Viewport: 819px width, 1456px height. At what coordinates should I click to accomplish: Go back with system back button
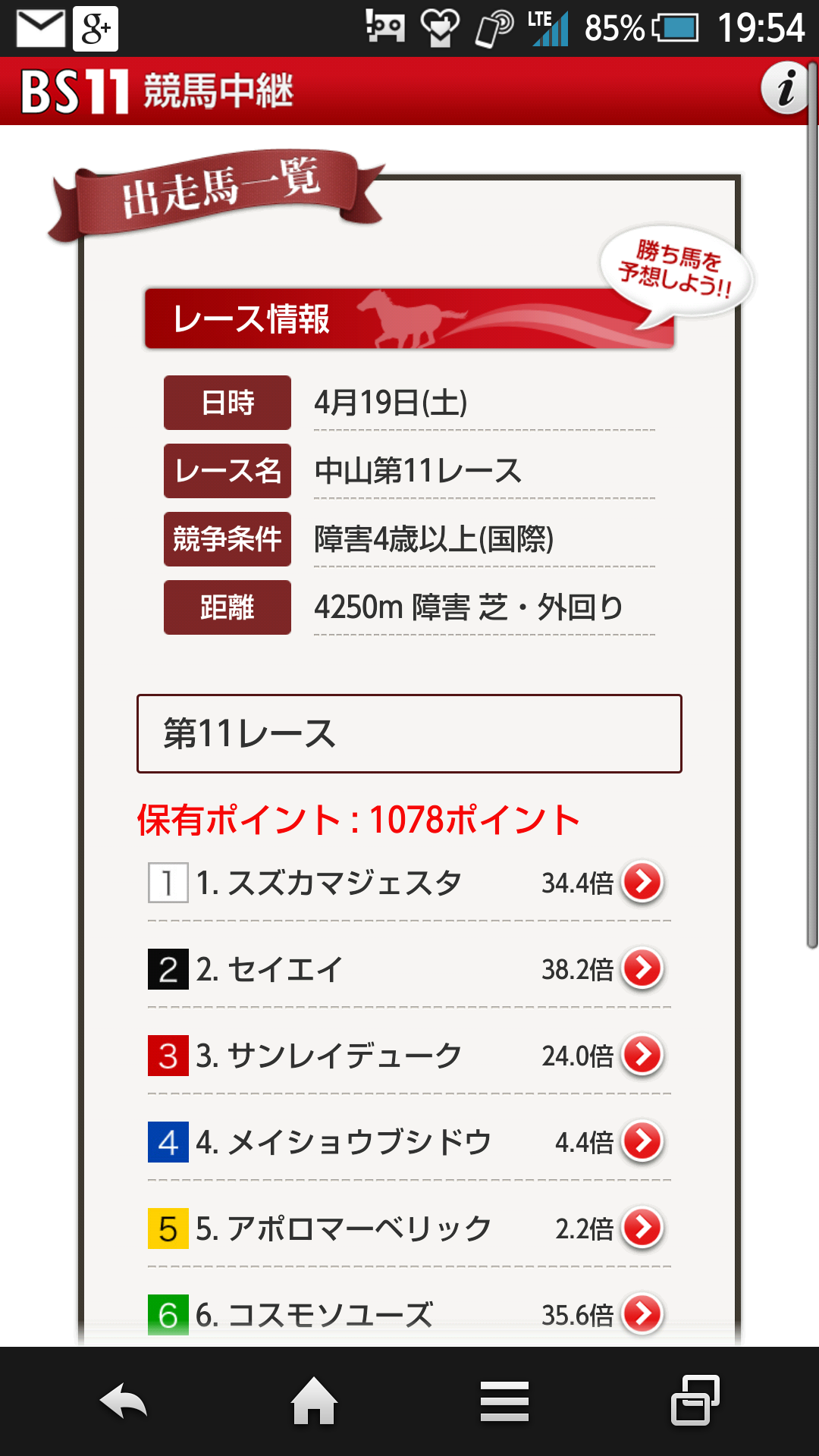coord(124,1401)
